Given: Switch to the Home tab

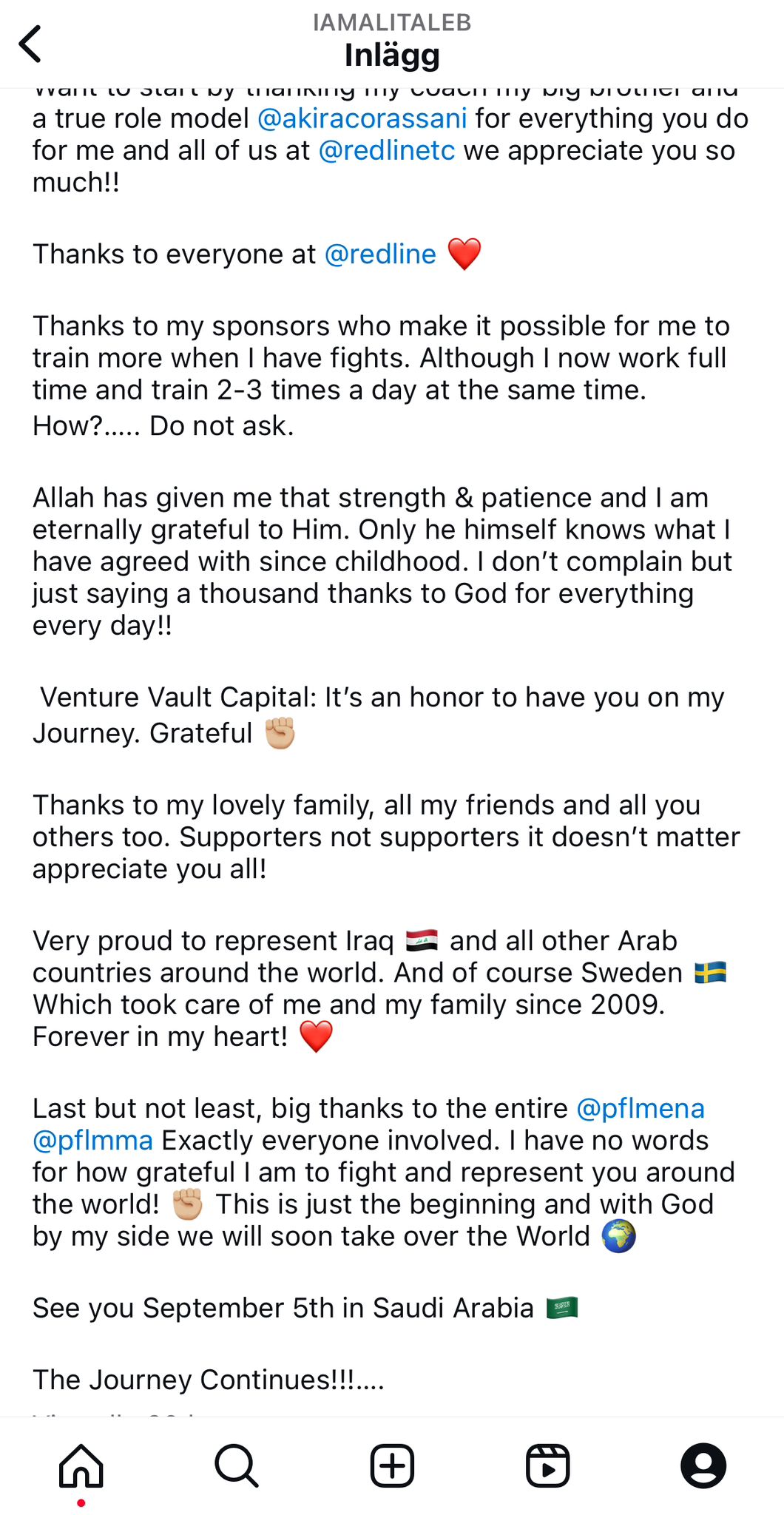Looking at the screenshot, I should coord(81,1465).
